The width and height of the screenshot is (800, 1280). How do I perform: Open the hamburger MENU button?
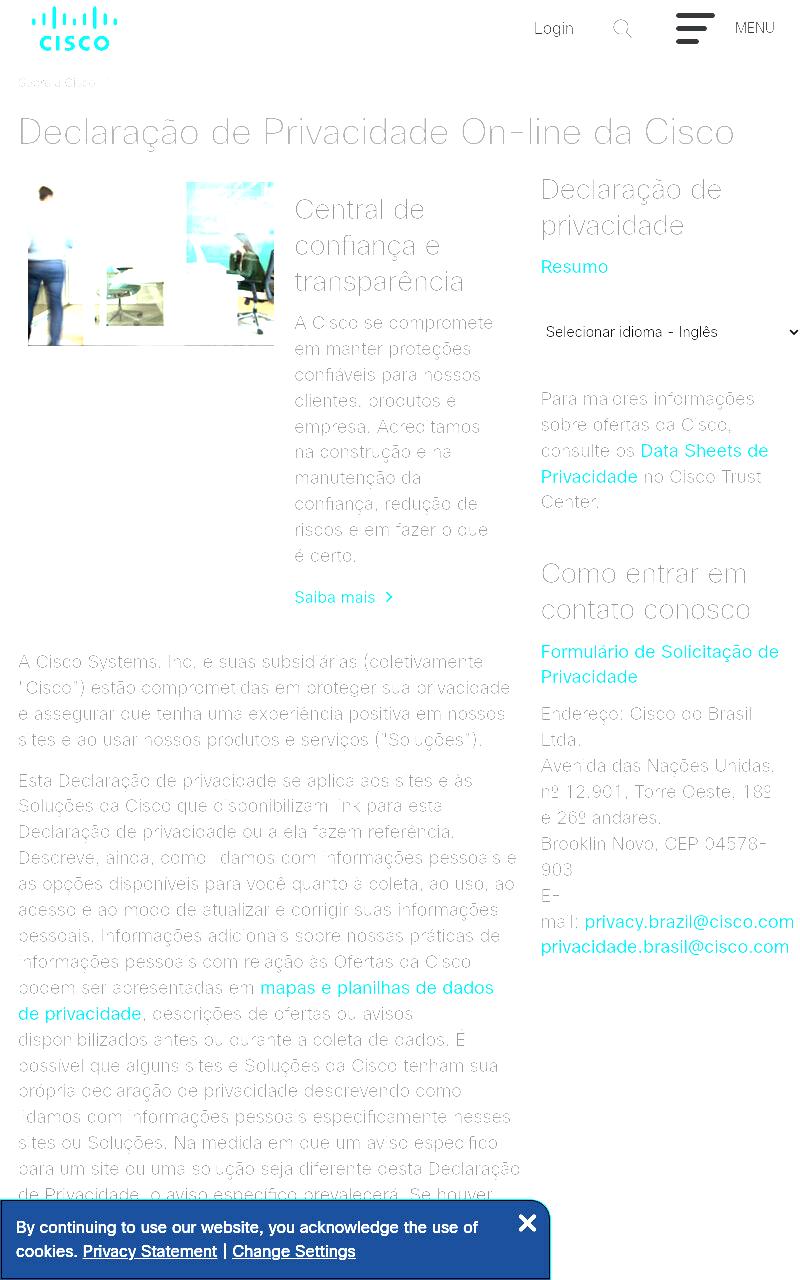pyautogui.click(x=725, y=28)
